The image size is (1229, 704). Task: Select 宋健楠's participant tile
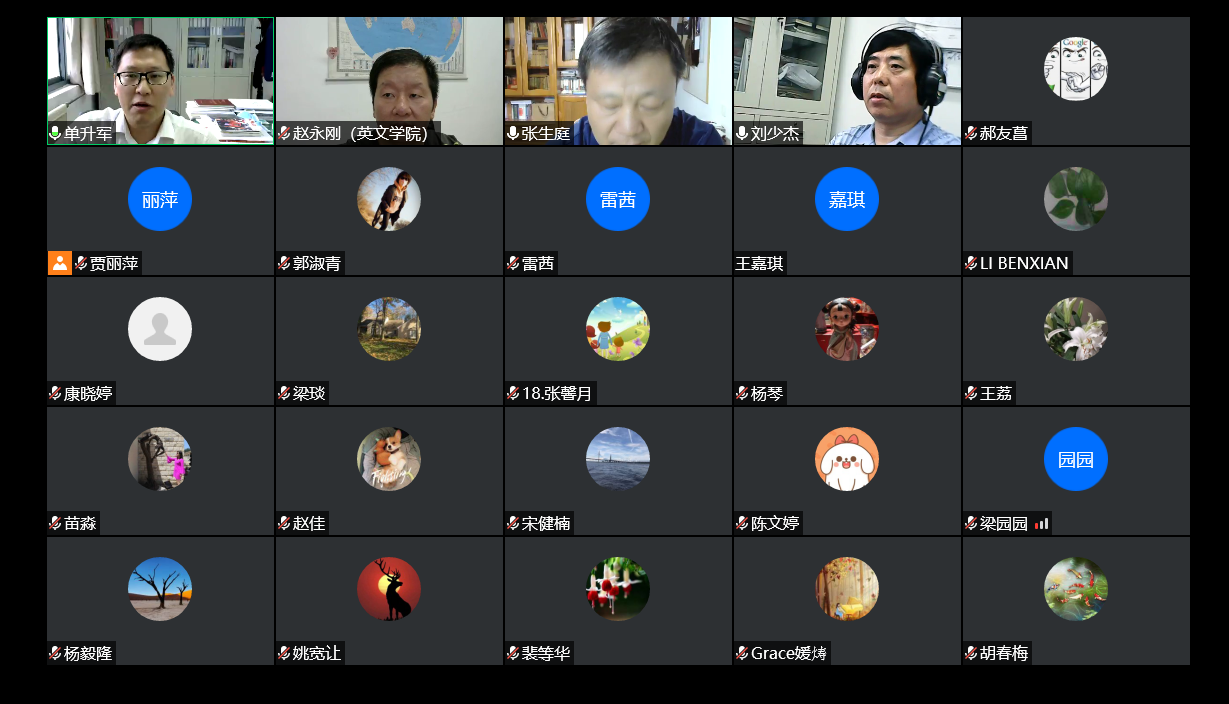pyautogui.click(x=618, y=471)
